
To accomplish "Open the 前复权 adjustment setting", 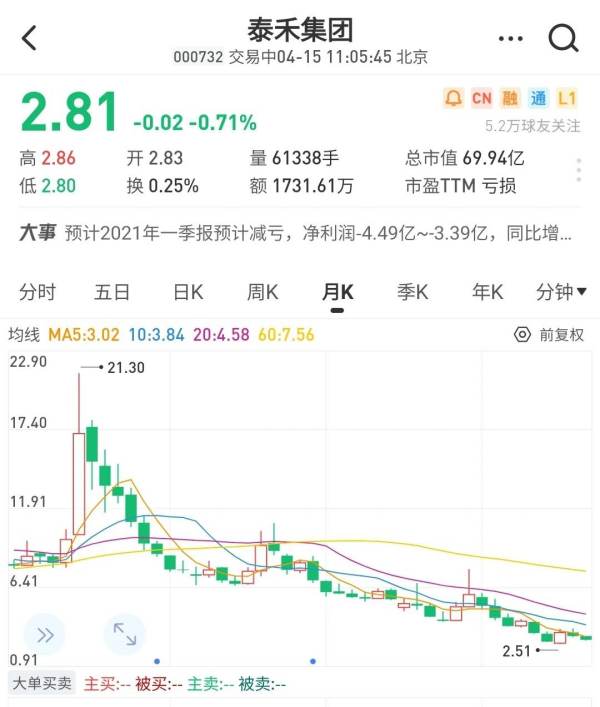I will pyautogui.click(x=549, y=335).
